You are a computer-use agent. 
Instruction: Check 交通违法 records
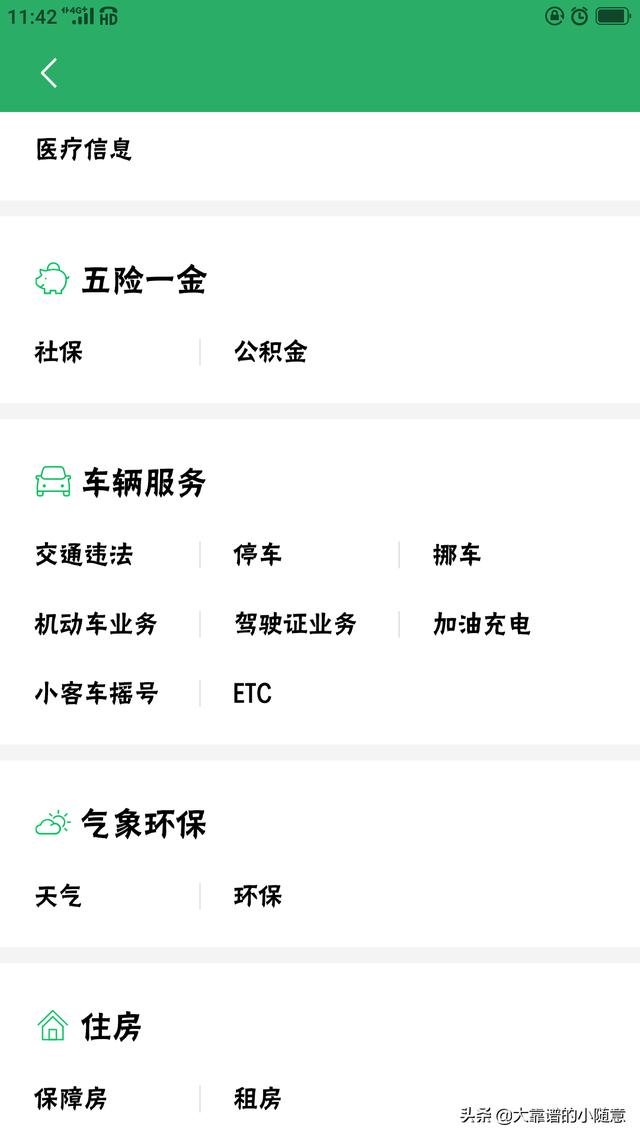click(x=84, y=555)
